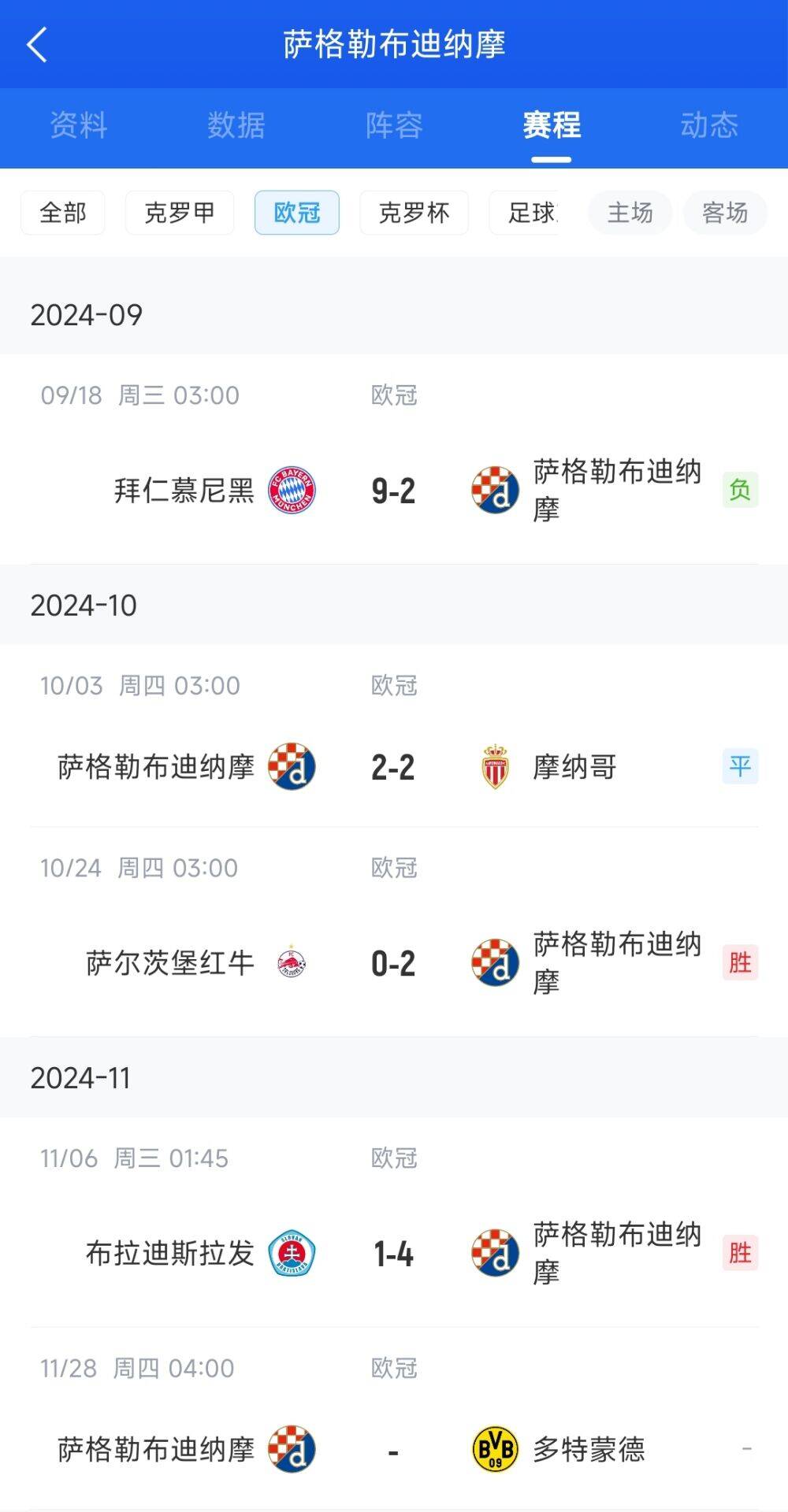Viewport: 788px width, 1512px height.
Task: Go back using the top-left arrow
Action: point(37,44)
